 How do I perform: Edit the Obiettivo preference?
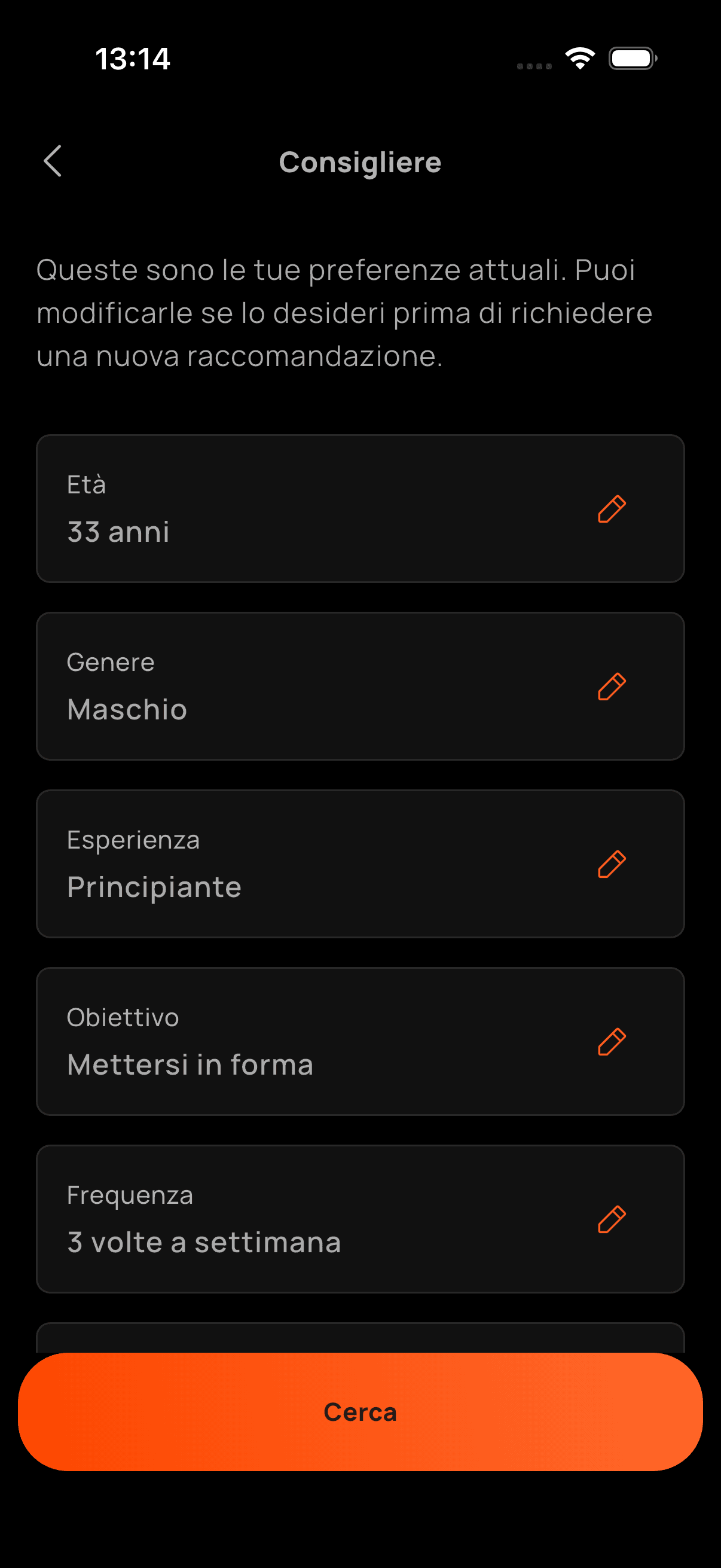(x=612, y=1041)
